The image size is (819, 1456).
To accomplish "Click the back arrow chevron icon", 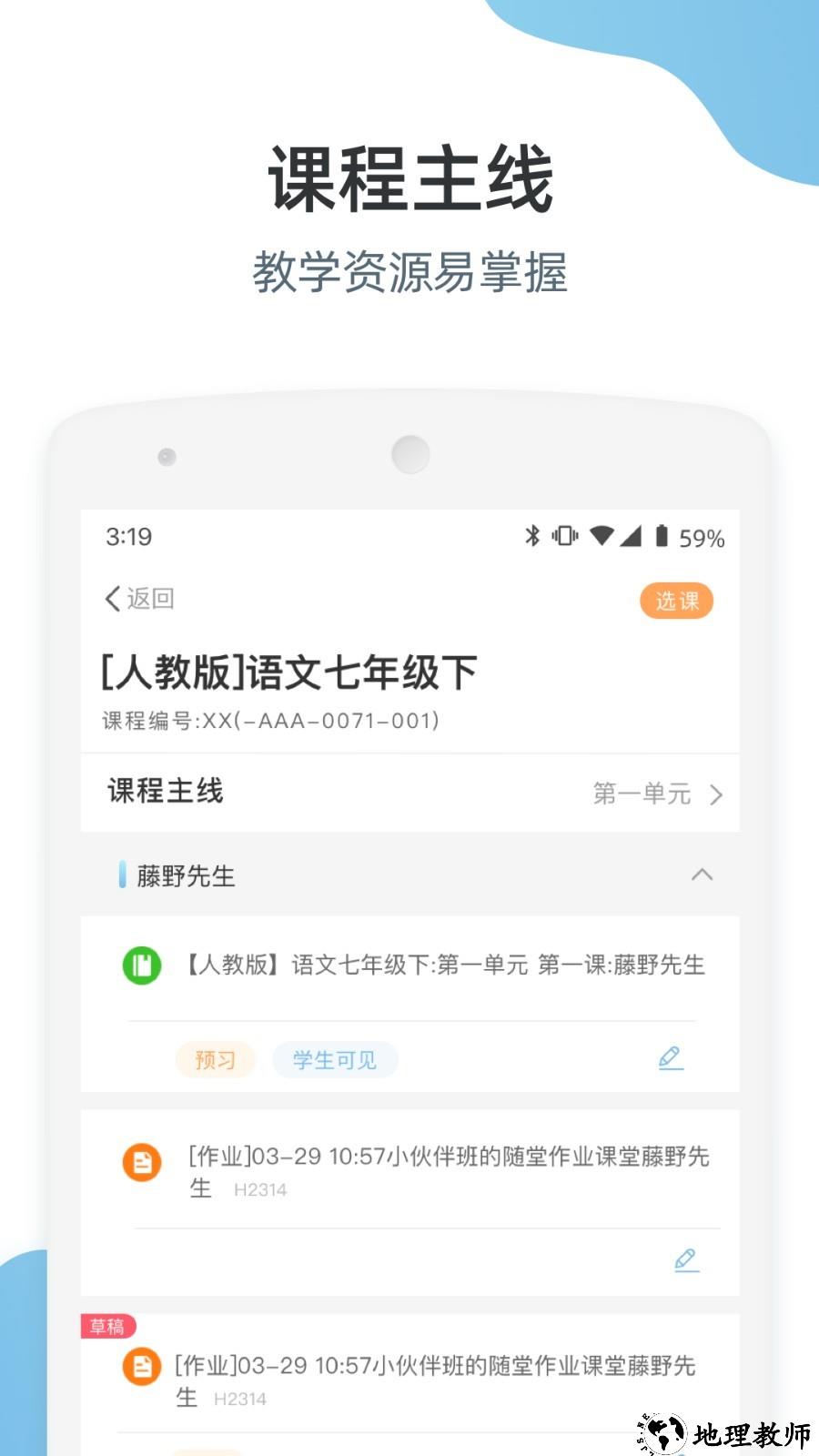I will [109, 598].
